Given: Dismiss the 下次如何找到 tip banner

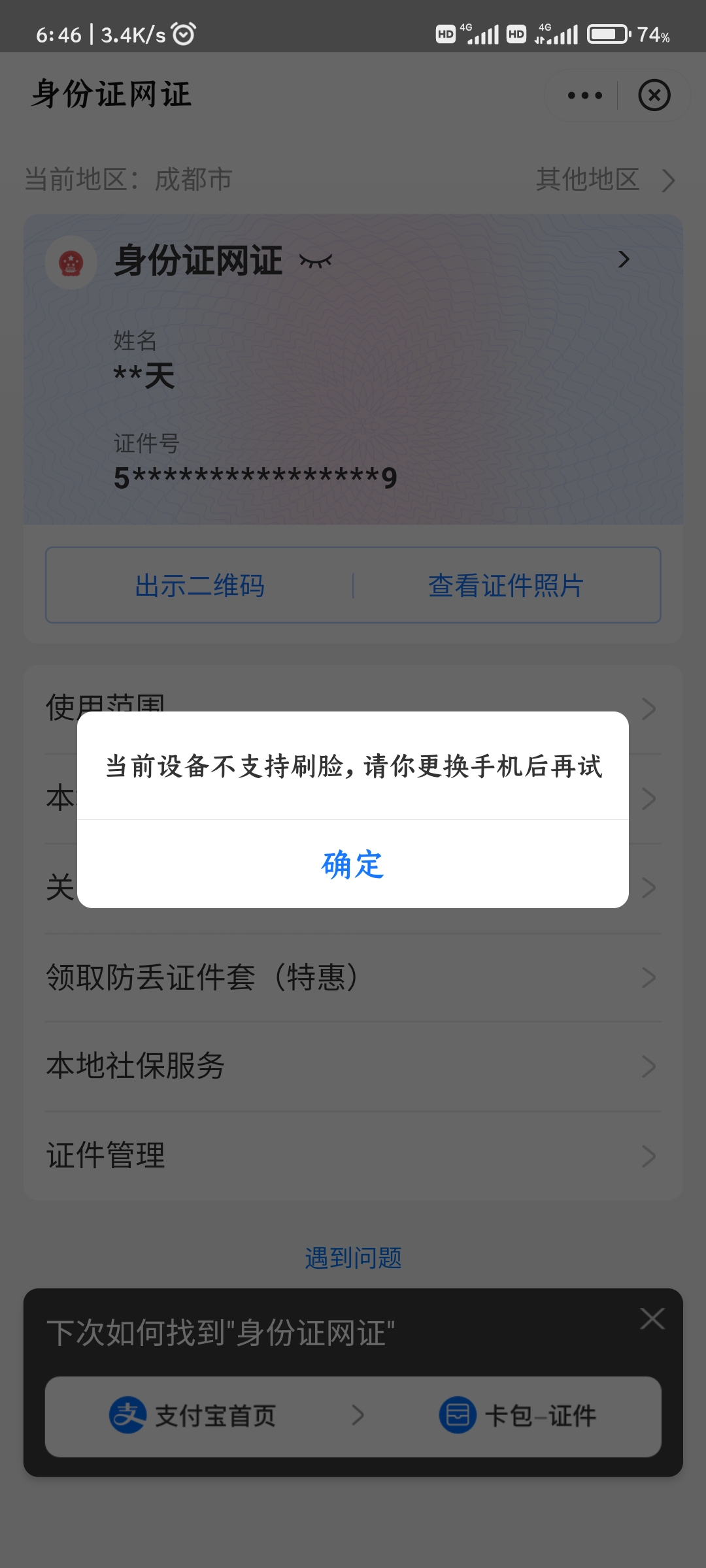Looking at the screenshot, I should click(652, 1318).
